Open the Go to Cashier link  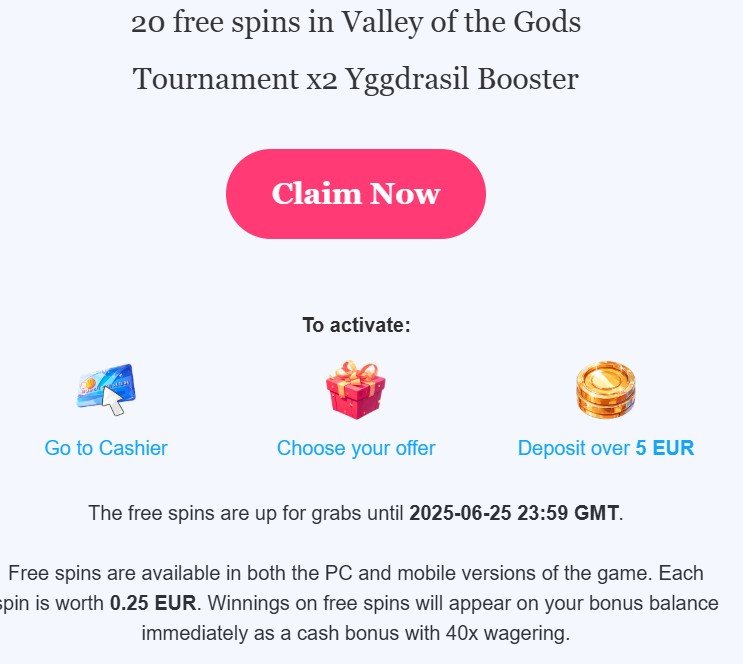[x=106, y=448]
